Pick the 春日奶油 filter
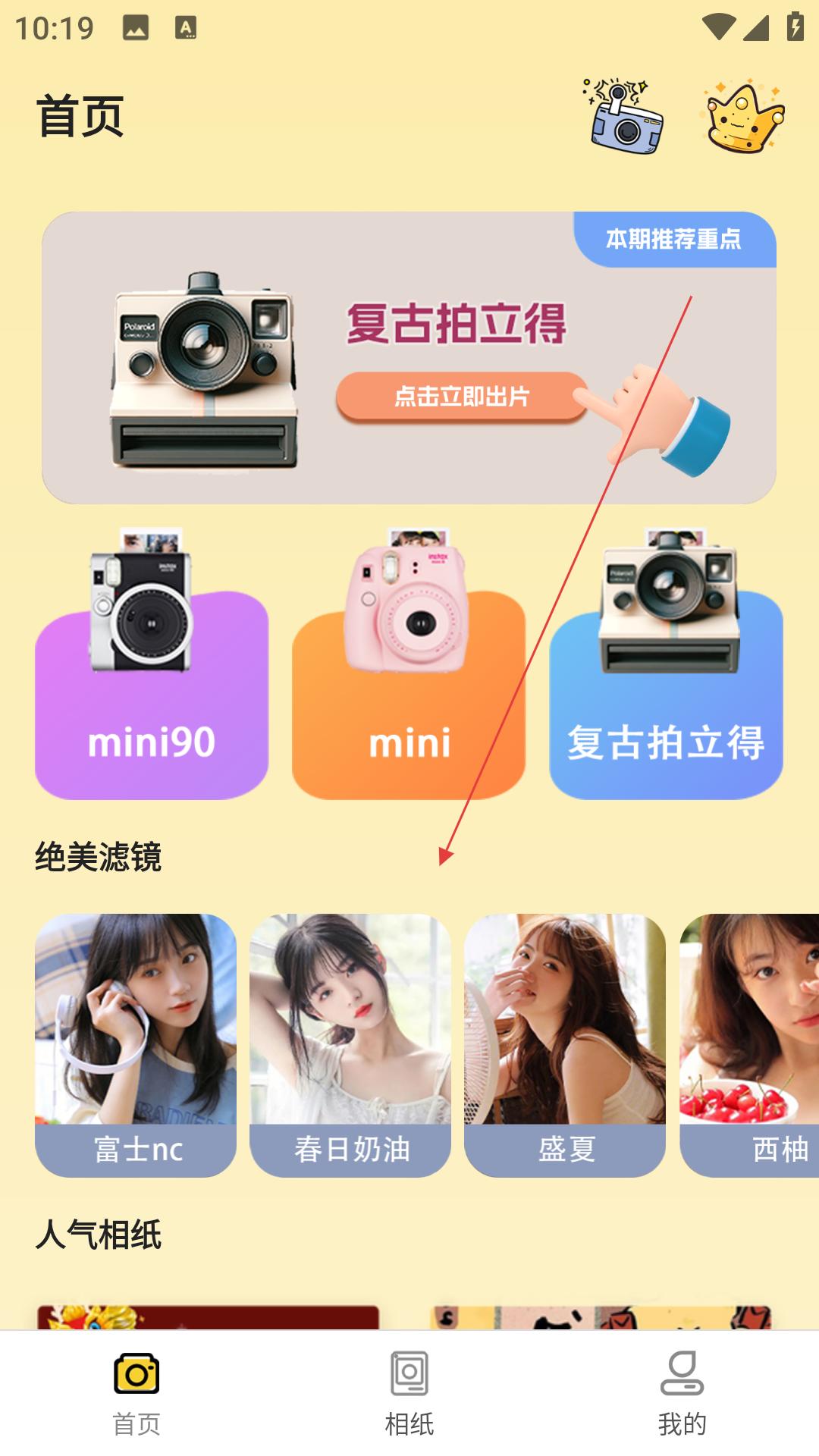The image size is (819, 1456). [x=350, y=1045]
